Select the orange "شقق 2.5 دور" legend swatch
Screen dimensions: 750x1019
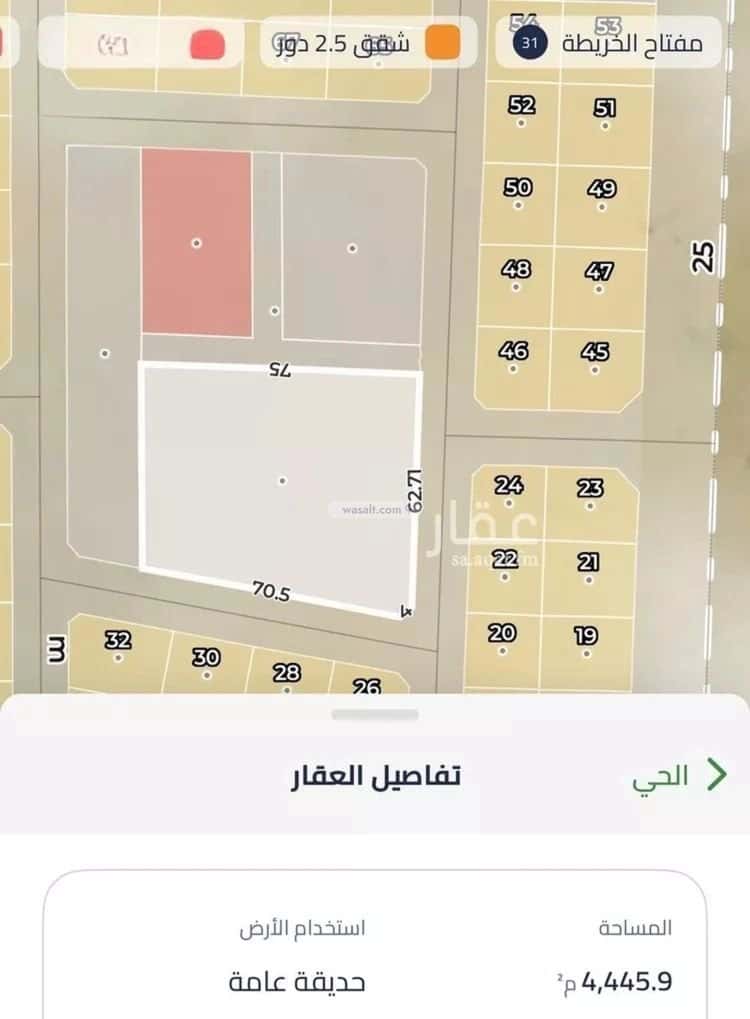440,42
